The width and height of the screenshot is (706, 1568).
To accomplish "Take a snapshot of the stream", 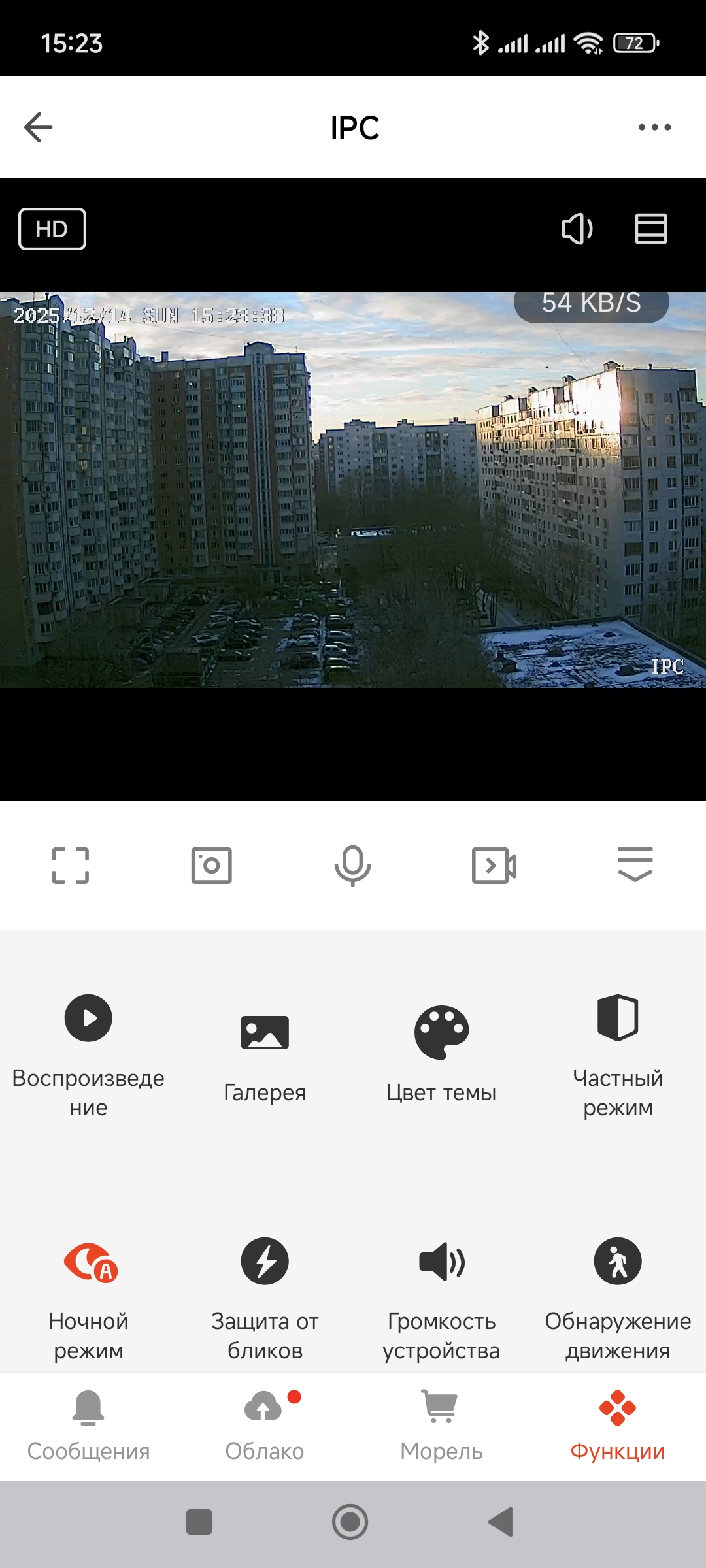I will (211, 865).
